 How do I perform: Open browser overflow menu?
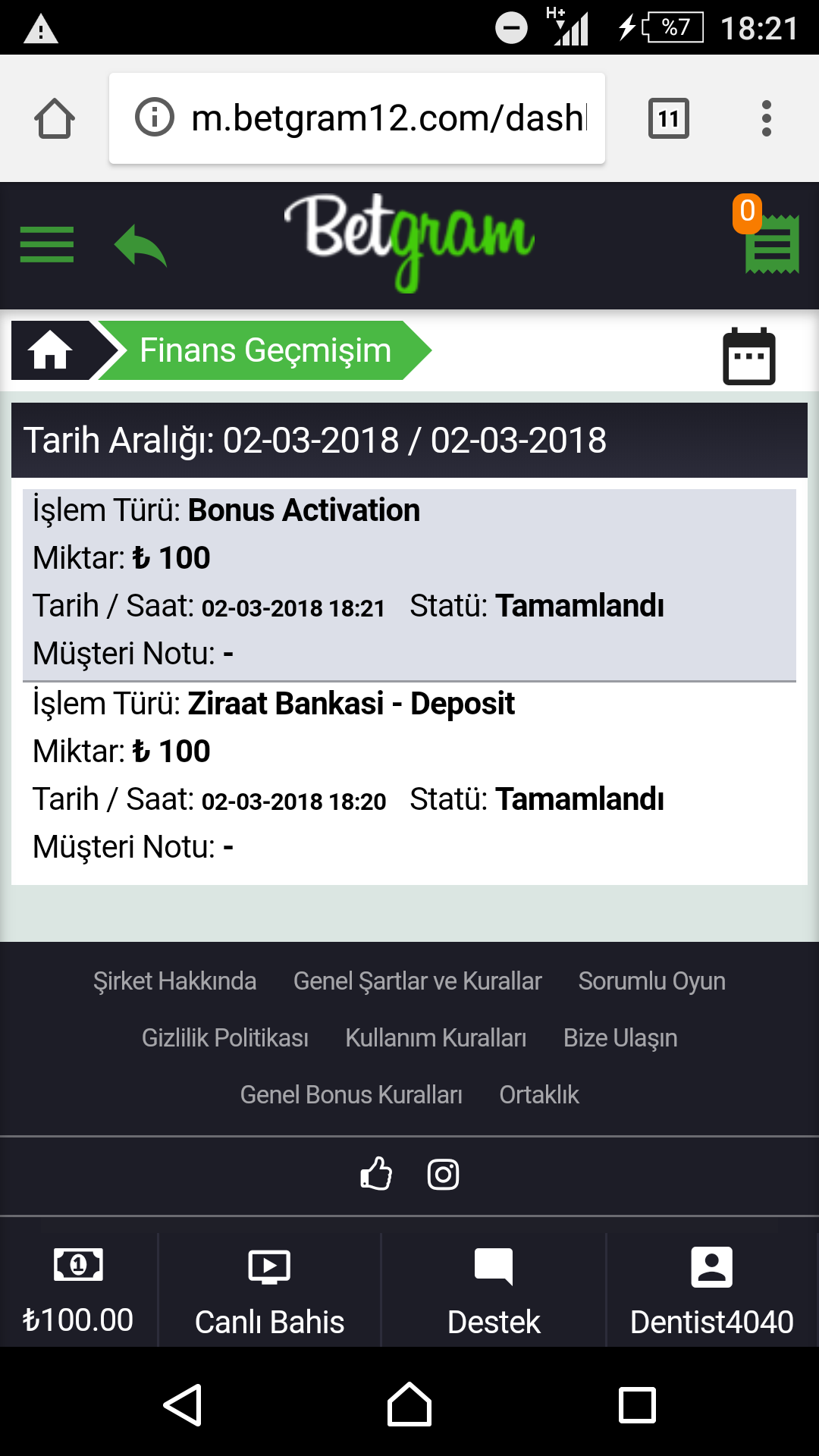767,118
